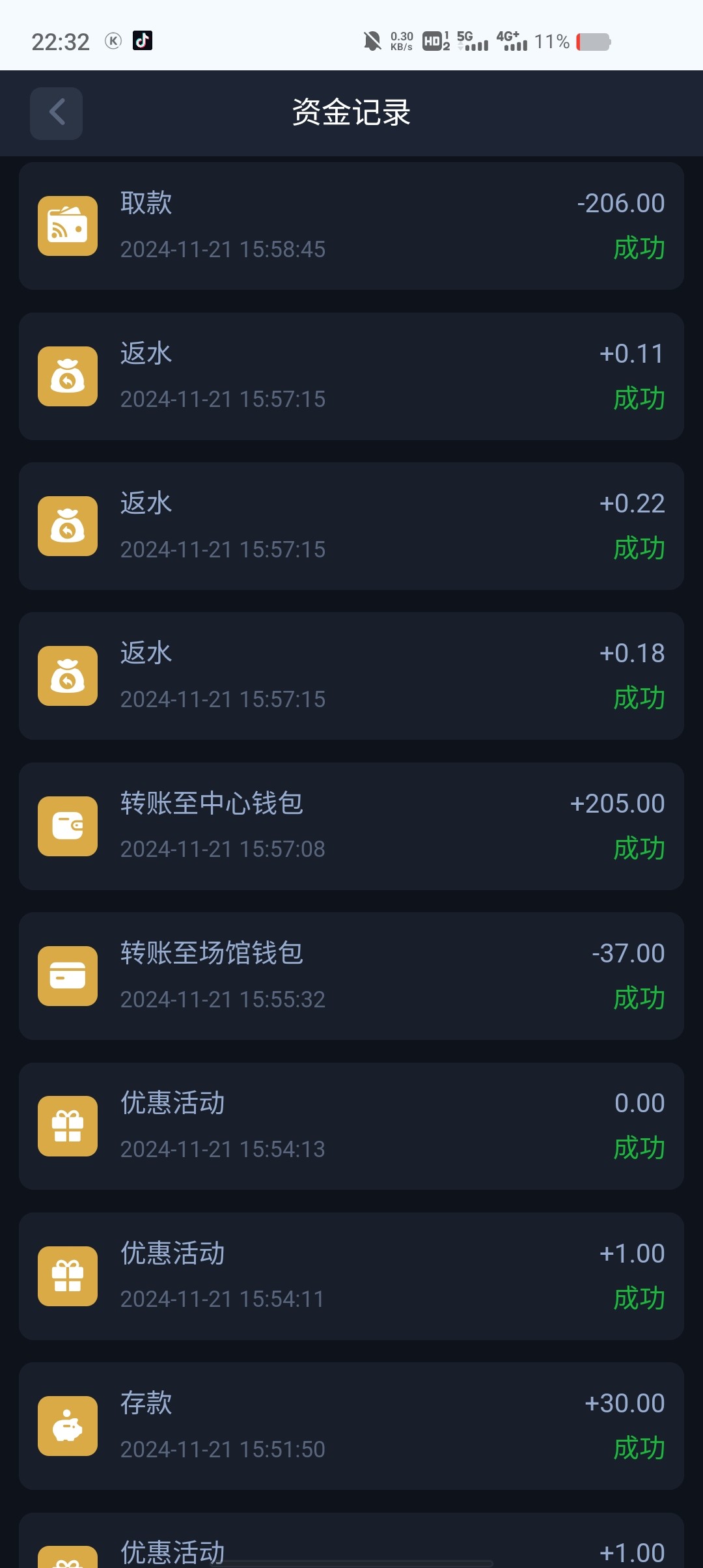The image size is (703, 1568).
Task: Tap the 优惠活动 record at 15:54:11
Action: coord(351,1276)
